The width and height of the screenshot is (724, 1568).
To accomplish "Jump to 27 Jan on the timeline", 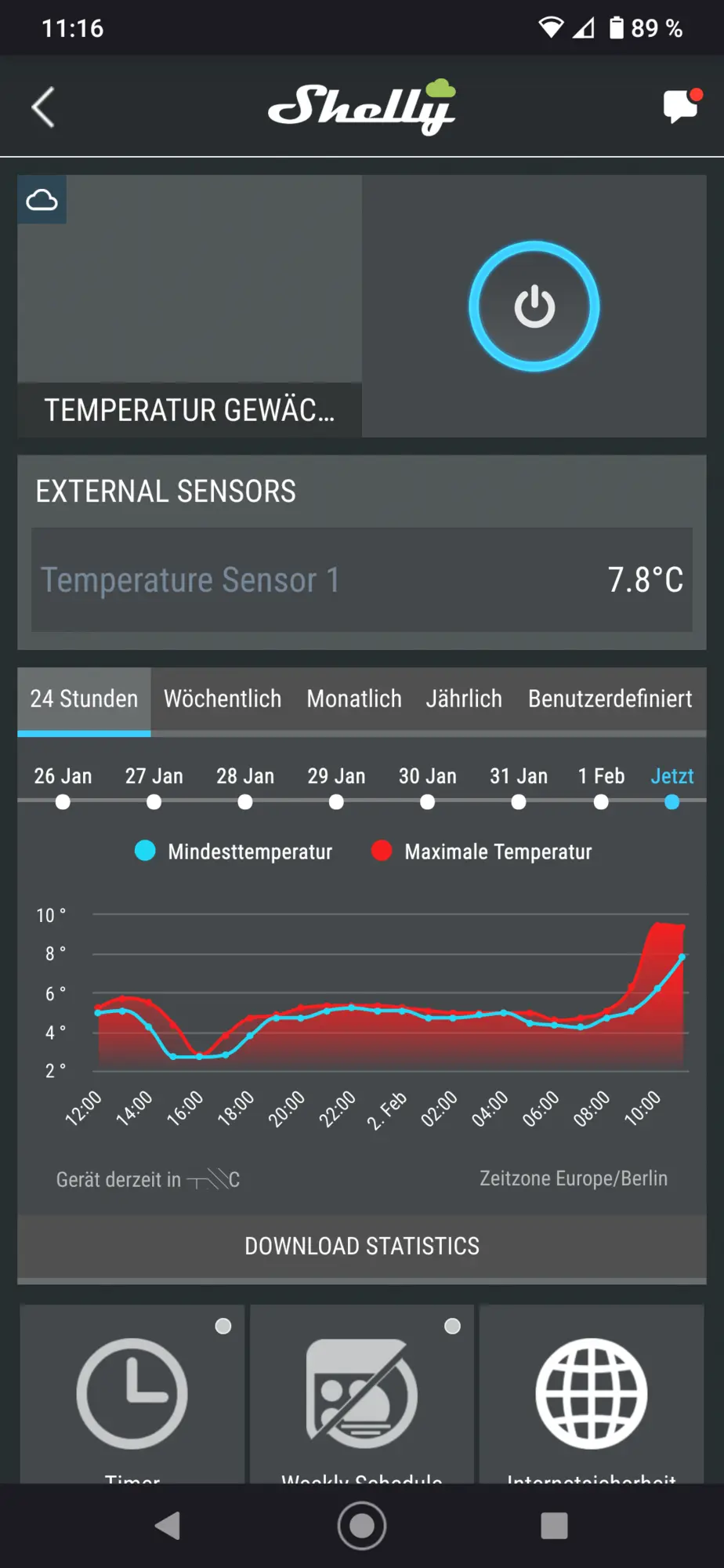I will click(154, 801).
